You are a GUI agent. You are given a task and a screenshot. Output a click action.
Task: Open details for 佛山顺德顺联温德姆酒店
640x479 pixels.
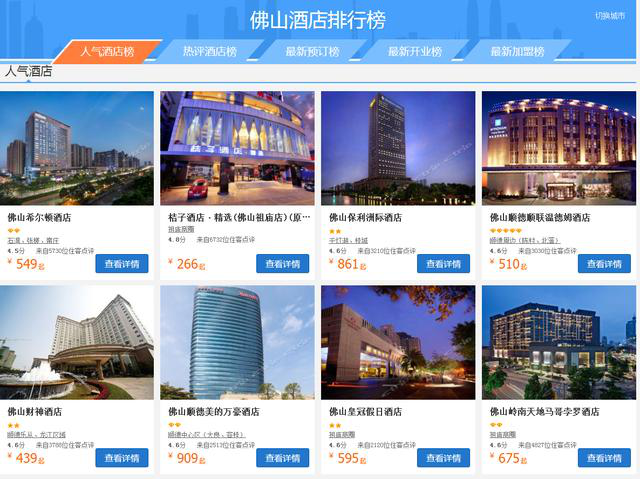604,264
